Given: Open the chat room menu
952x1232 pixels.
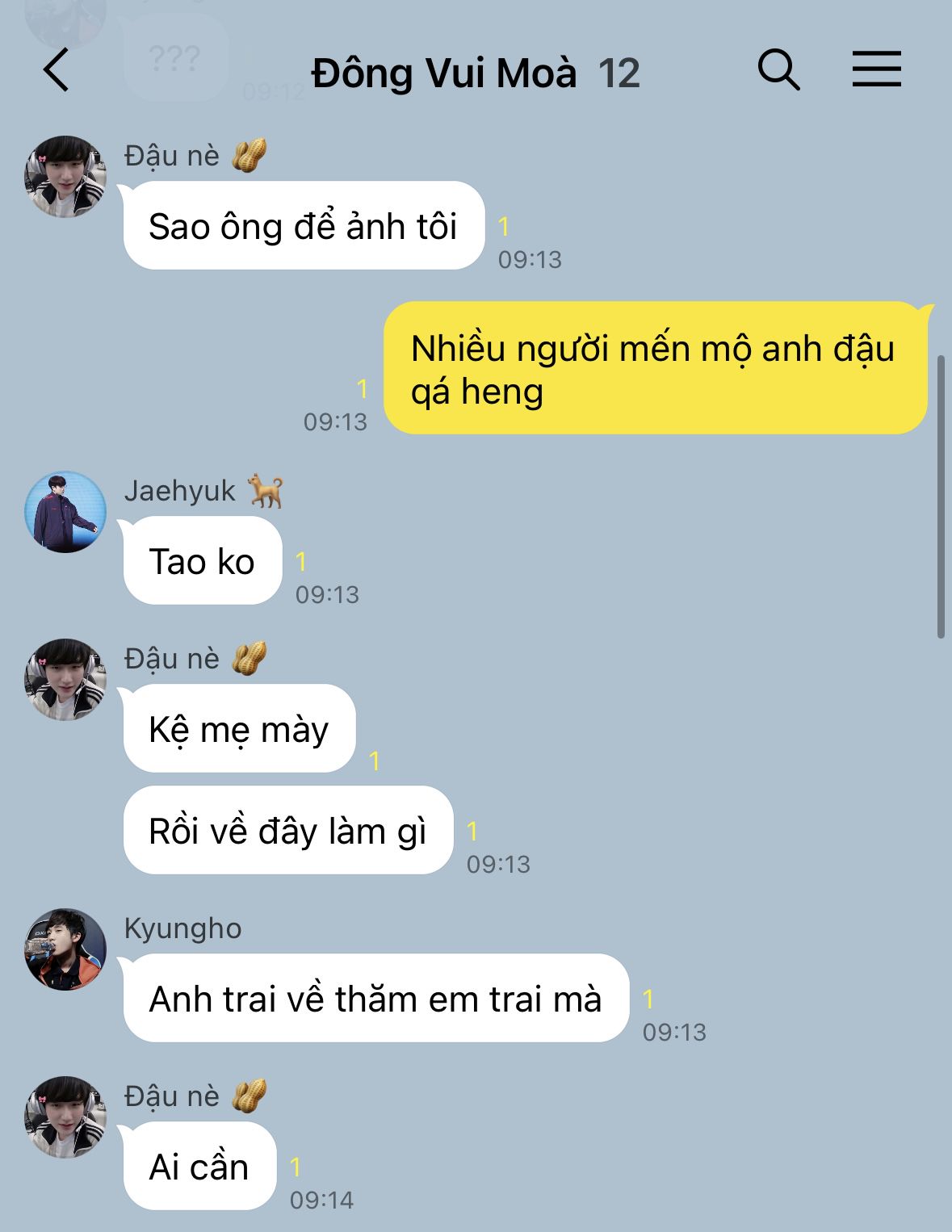Looking at the screenshot, I should tap(876, 69).
